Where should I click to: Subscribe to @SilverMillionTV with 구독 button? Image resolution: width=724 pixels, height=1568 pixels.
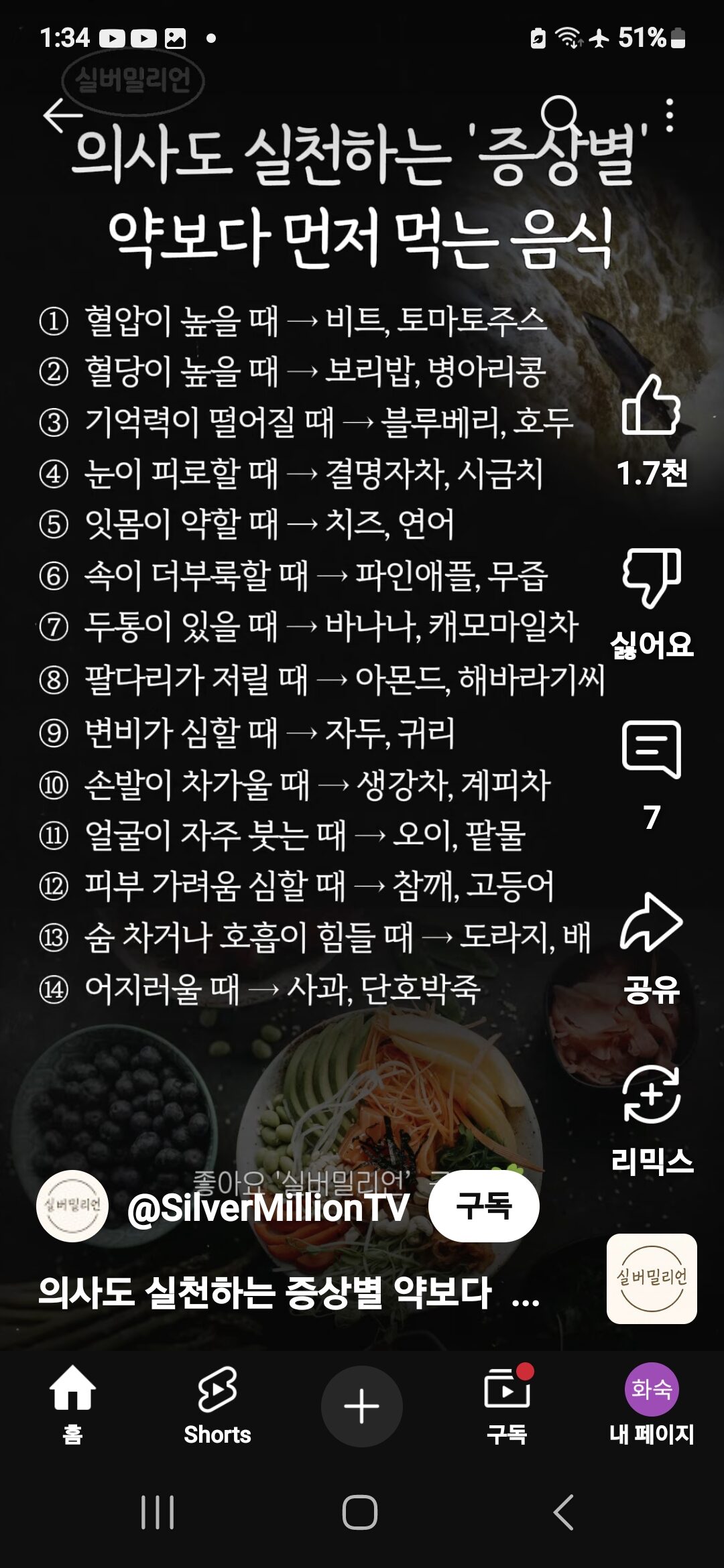click(483, 1206)
